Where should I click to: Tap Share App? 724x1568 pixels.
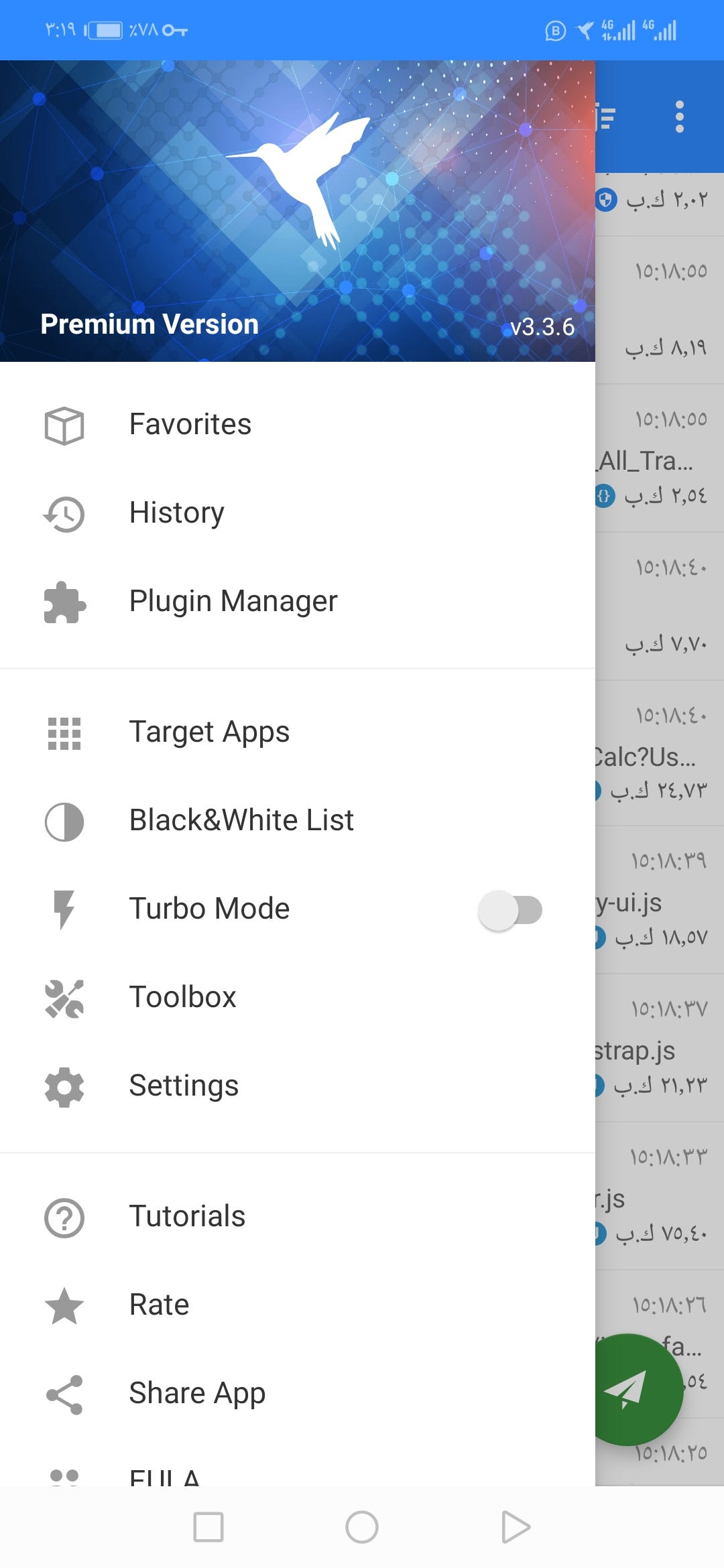pos(197,1394)
